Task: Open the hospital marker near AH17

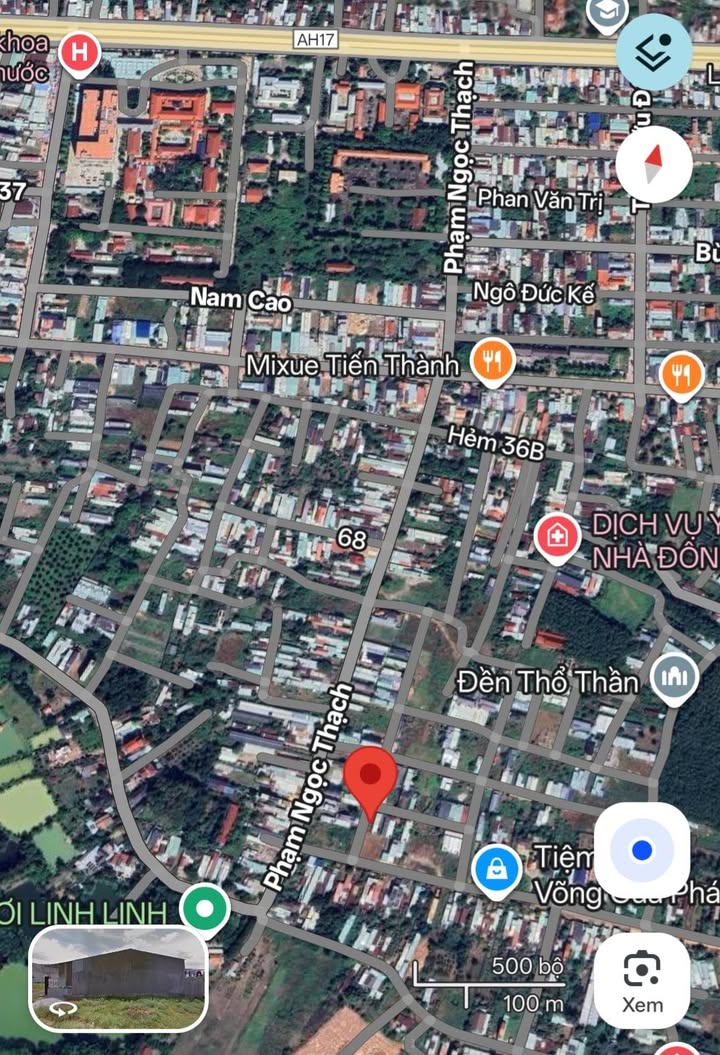Action: tap(80, 52)
